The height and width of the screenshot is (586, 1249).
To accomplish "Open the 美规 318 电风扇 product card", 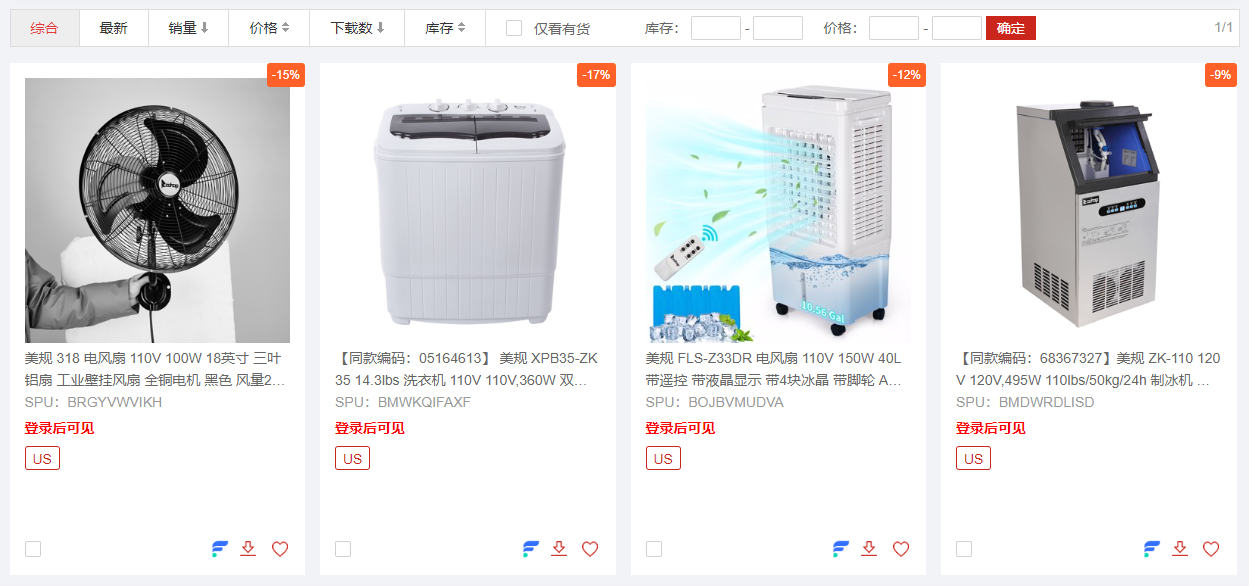I will pyautogui.click(x=157, y=210).
